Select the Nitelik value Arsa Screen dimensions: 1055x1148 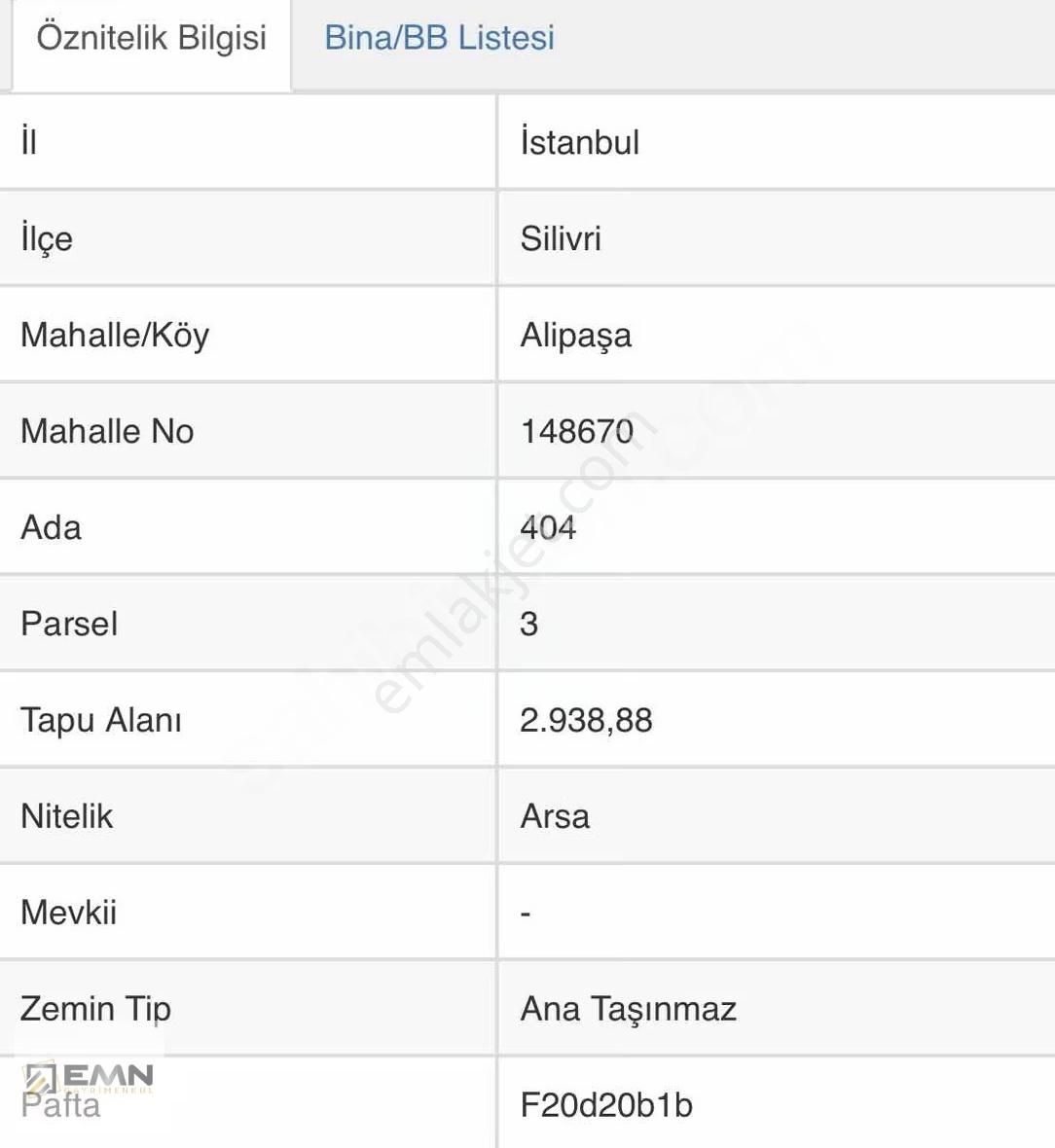point(554,817)
